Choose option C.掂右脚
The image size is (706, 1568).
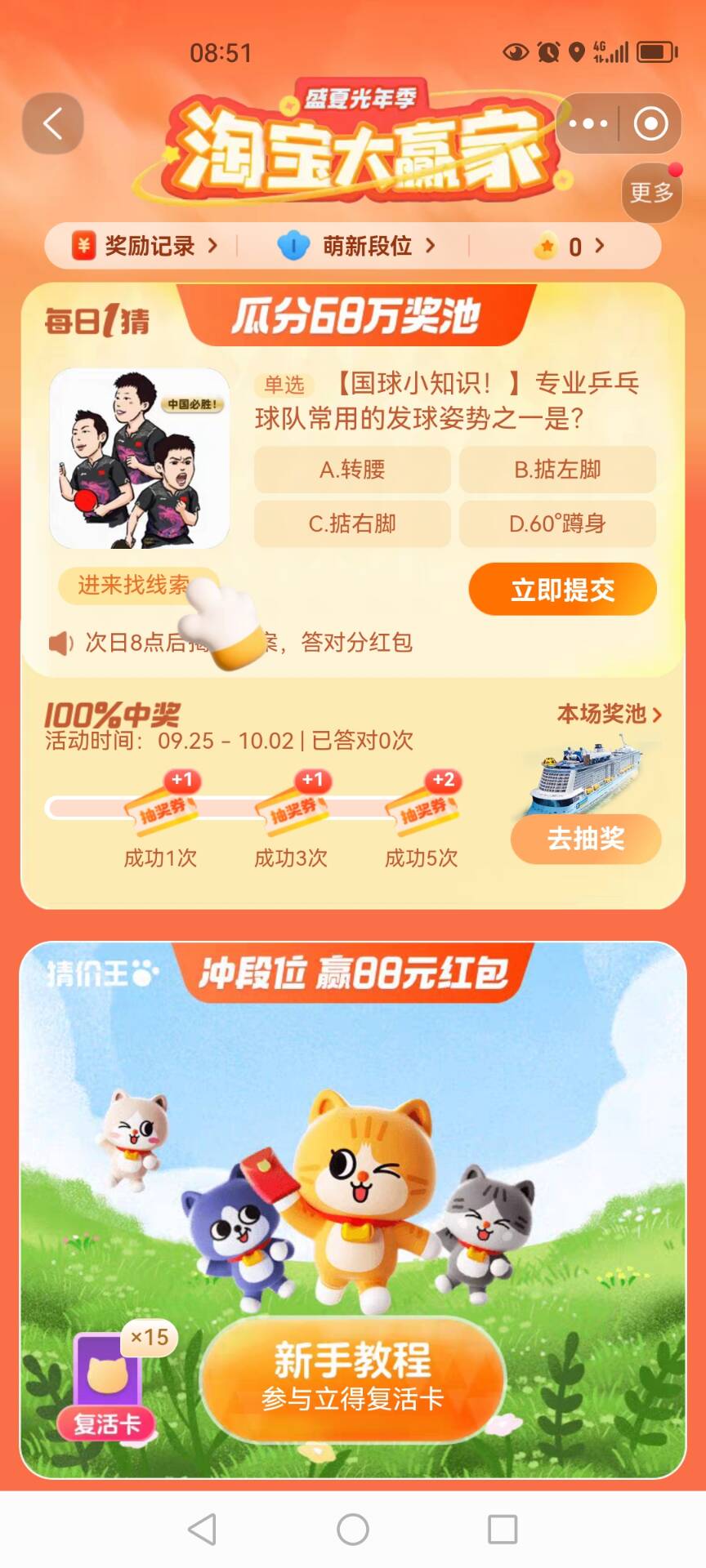tap(352, 523)
